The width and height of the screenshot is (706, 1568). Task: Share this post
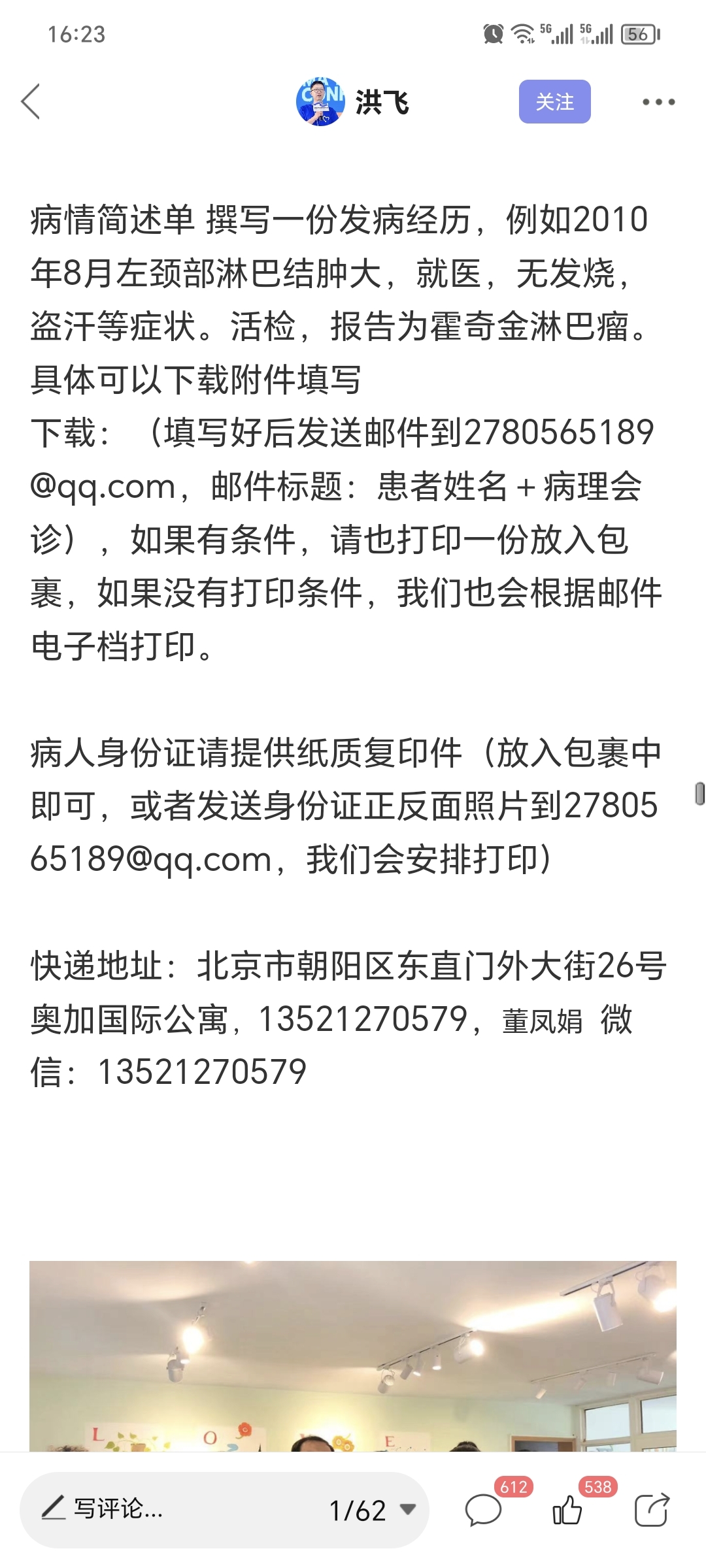pos(652,1510)
